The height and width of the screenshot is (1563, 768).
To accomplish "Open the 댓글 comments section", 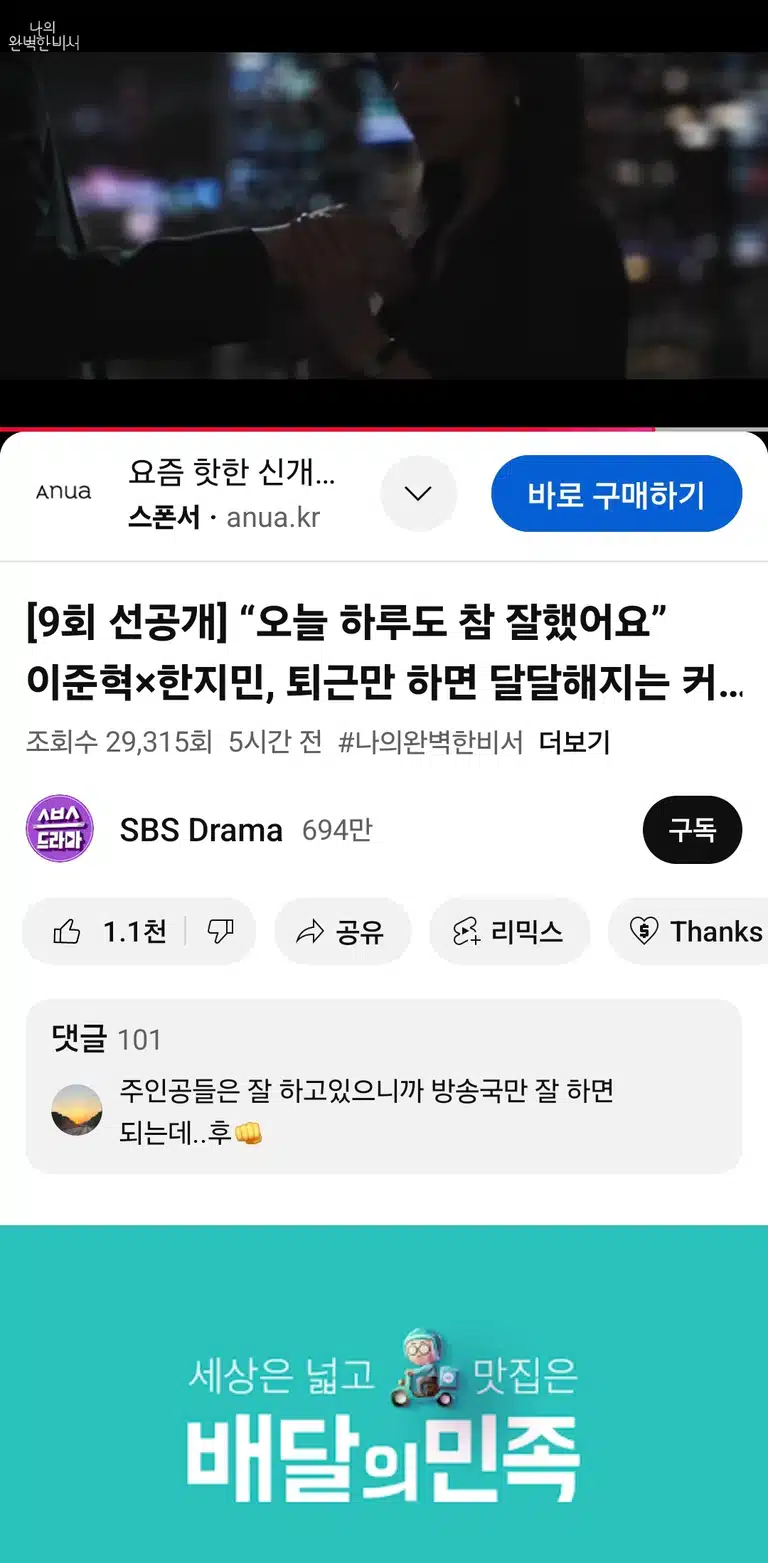I will [384, 1086].
